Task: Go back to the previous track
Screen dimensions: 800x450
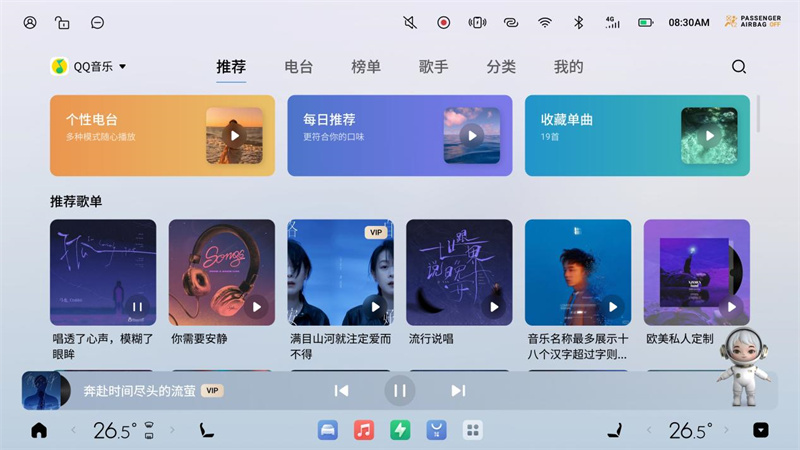Action: [341, 391]
